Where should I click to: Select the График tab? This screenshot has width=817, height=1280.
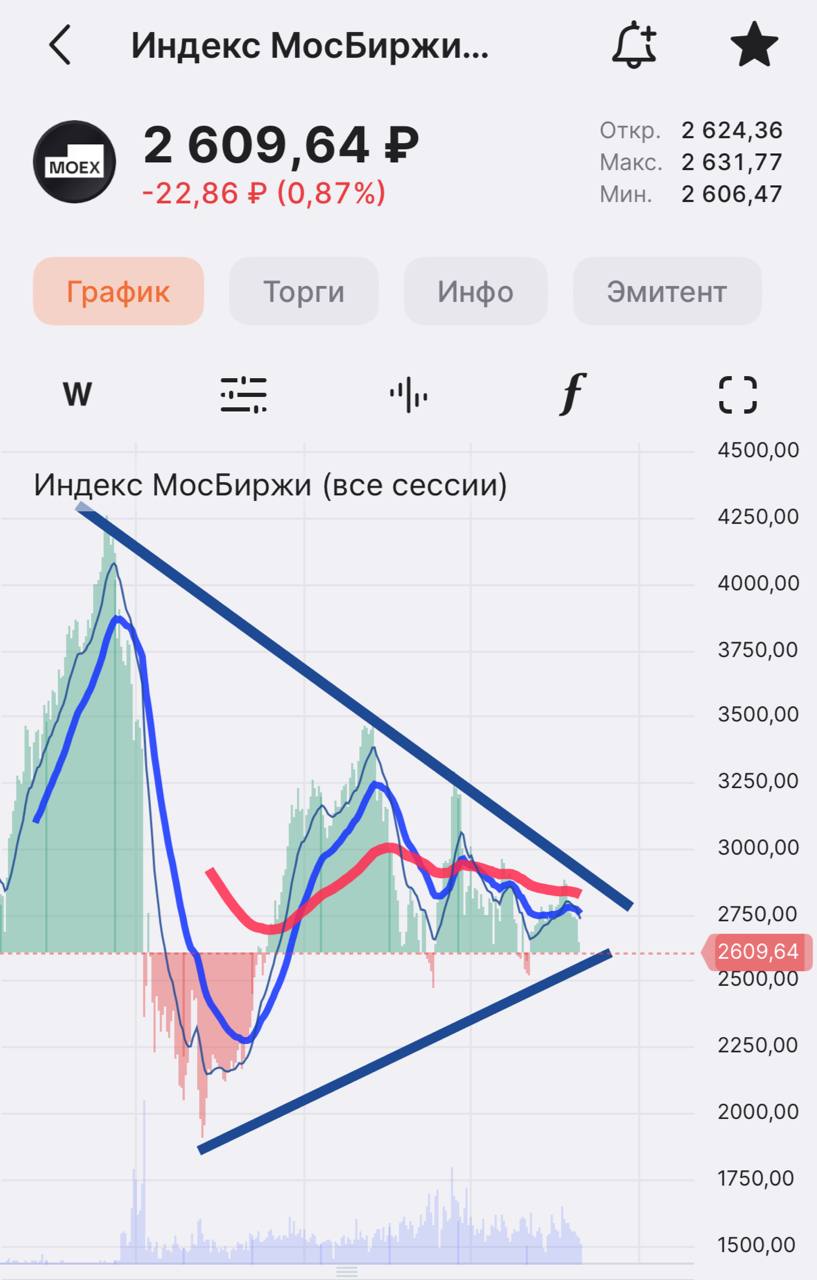[x=118, y=292]
